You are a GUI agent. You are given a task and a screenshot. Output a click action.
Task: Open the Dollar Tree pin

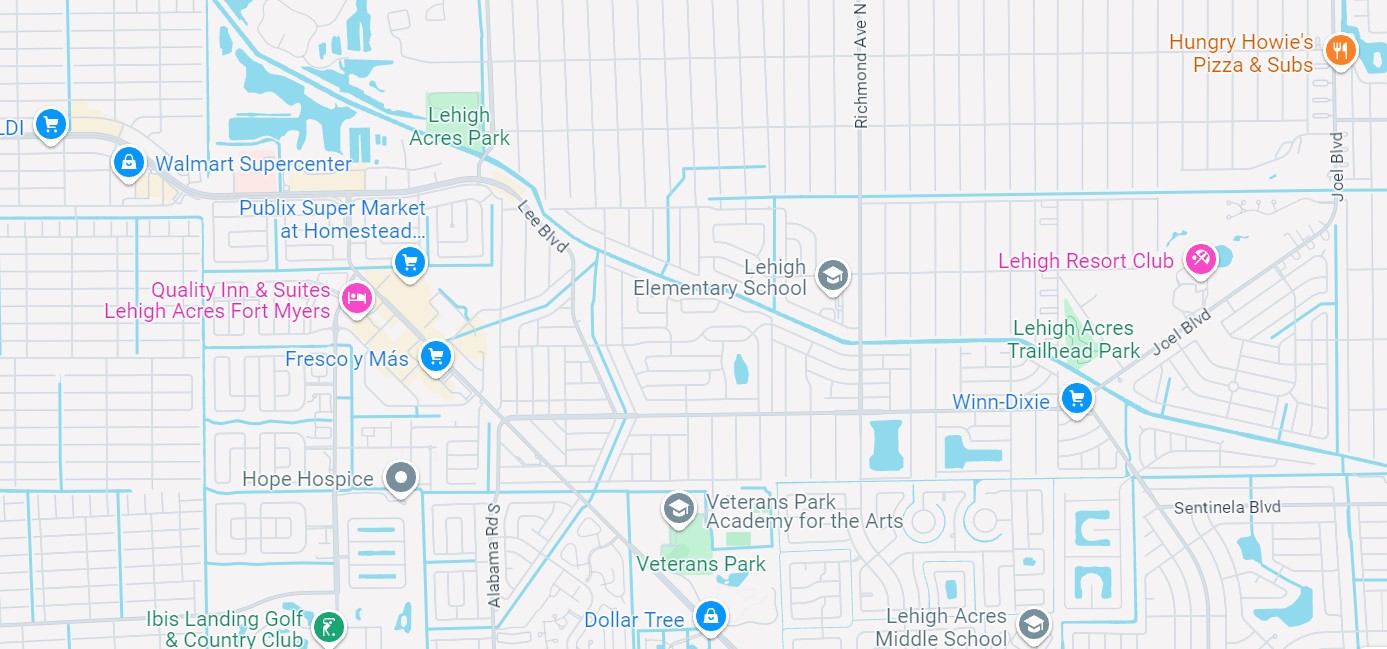coord(710,616)
